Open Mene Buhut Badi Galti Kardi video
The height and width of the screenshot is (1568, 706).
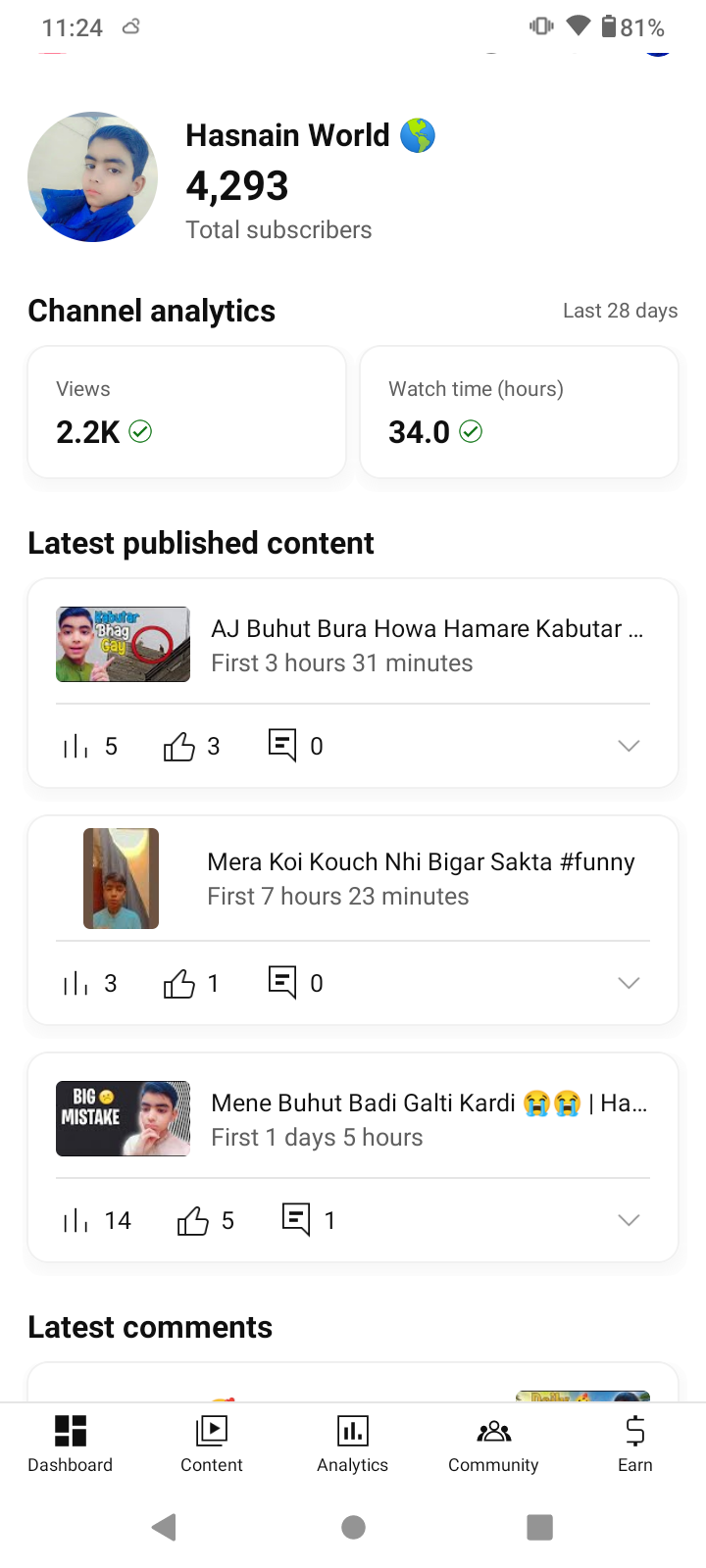[353, 1119]
